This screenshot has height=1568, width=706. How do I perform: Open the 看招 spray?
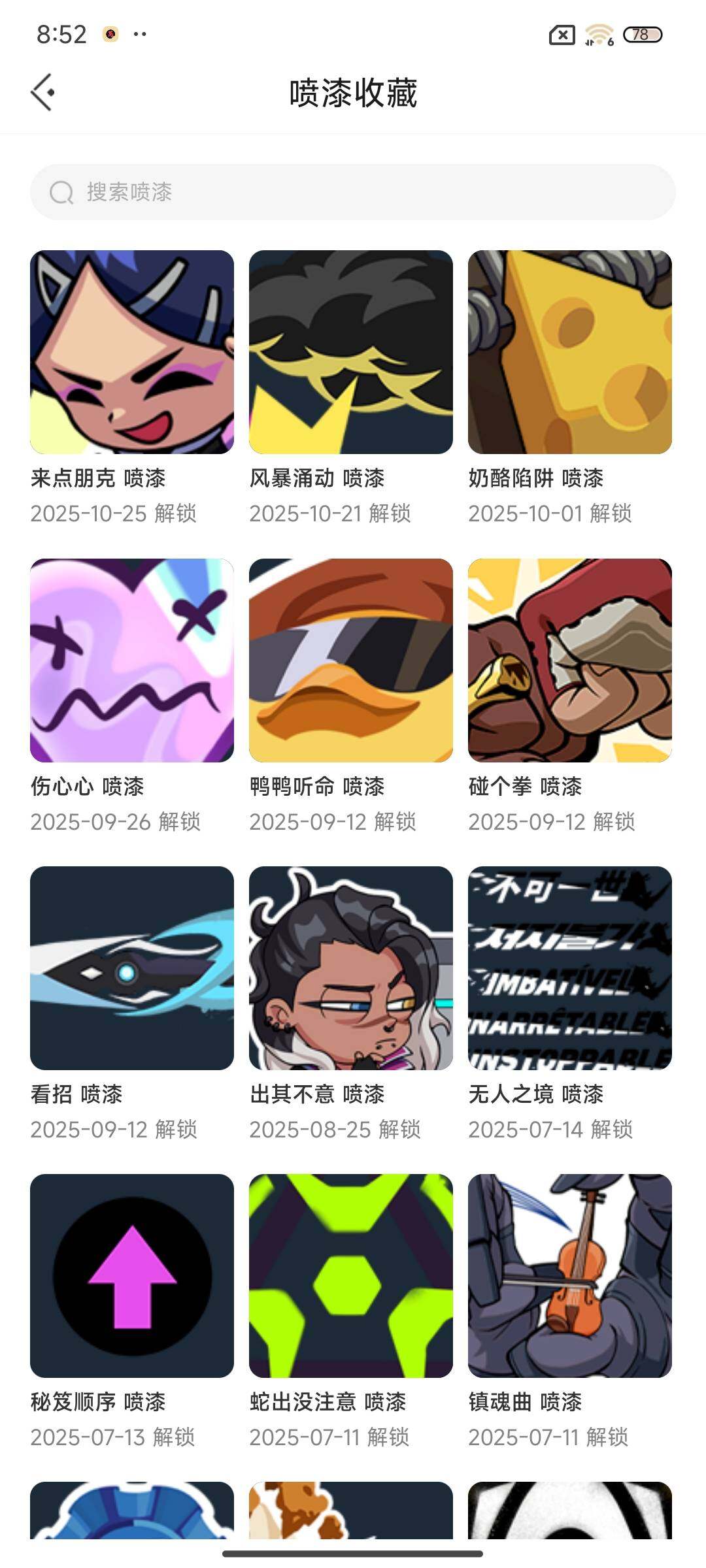tap(132, 968)
